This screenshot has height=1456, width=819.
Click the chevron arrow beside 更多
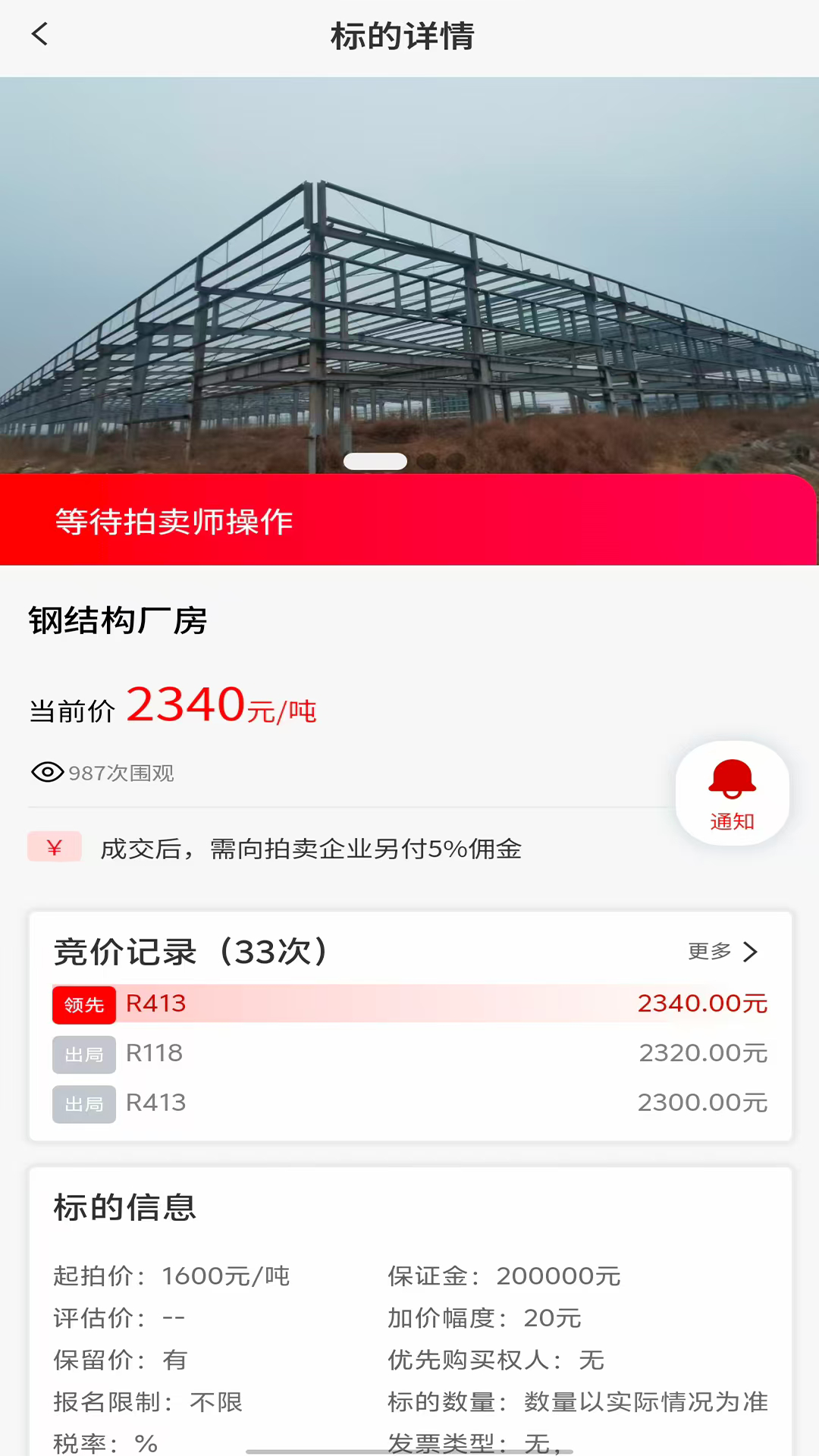pyautogui.click(x=752, y=950)
